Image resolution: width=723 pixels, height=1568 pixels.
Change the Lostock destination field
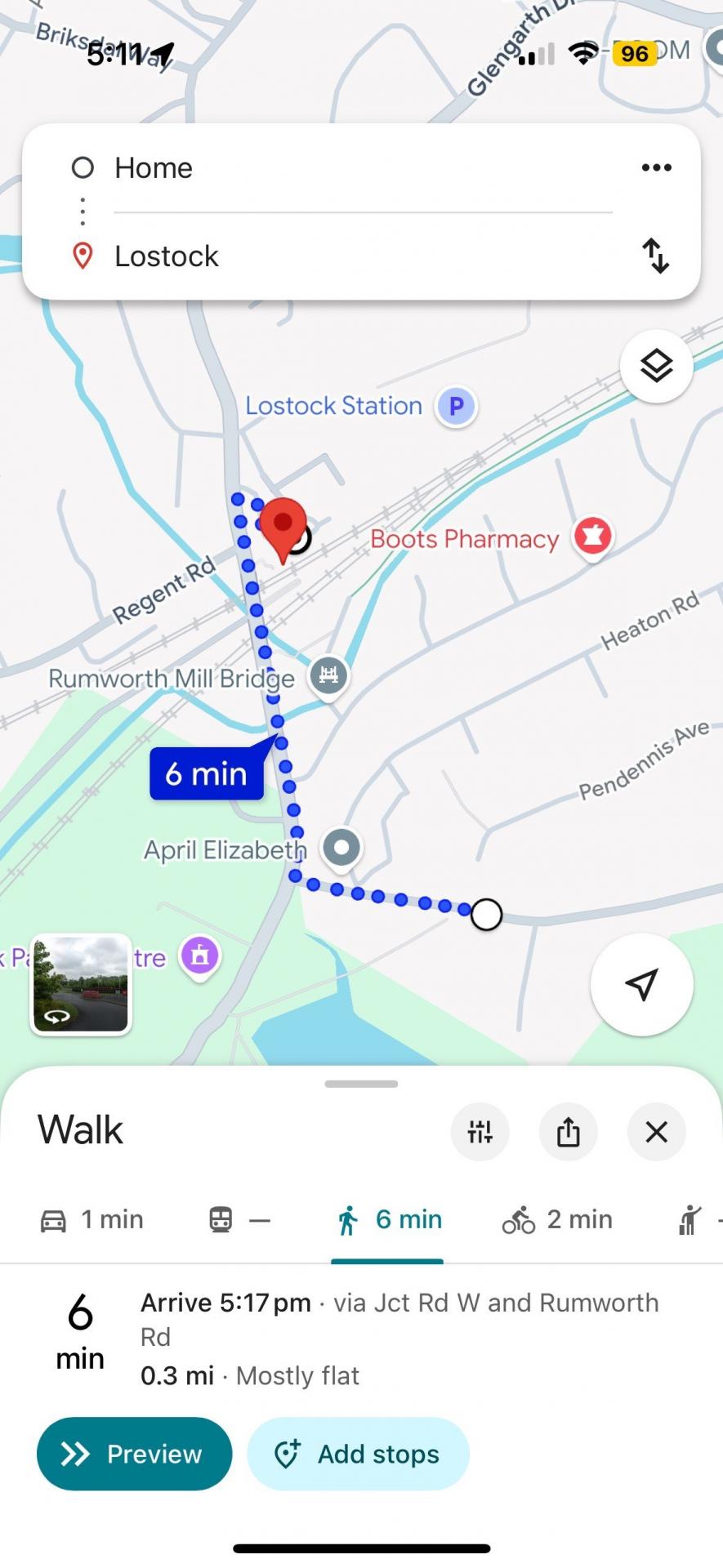click(359, 256)
